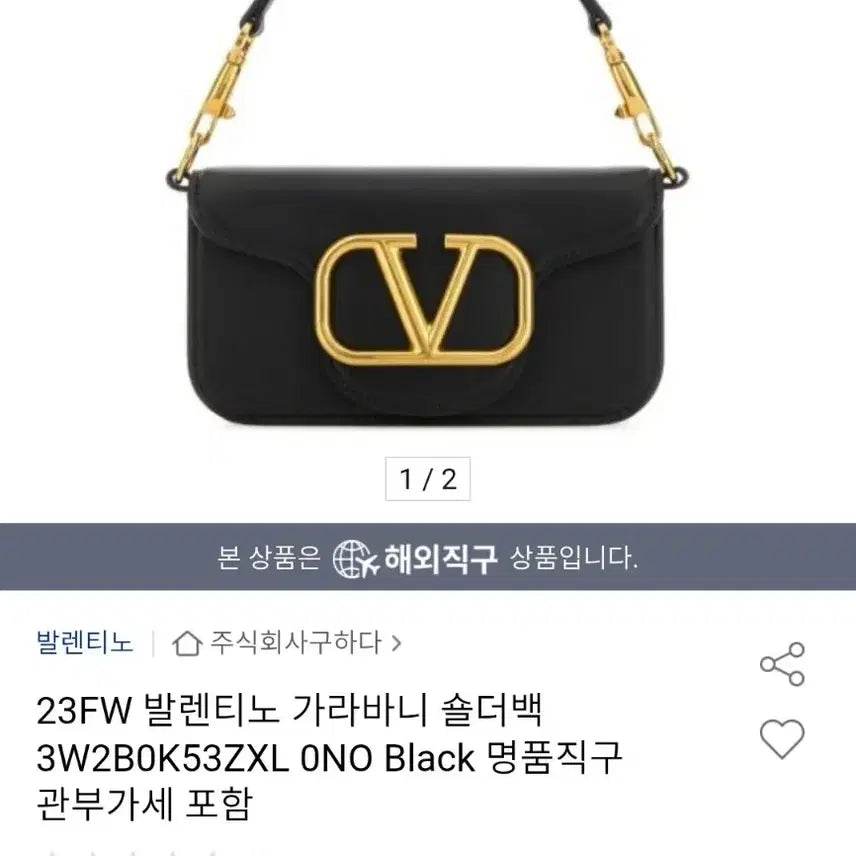The height and width of the screenshot is (856, 856).
Task: Open the 발렌티노 brand link
Action: 84,642
